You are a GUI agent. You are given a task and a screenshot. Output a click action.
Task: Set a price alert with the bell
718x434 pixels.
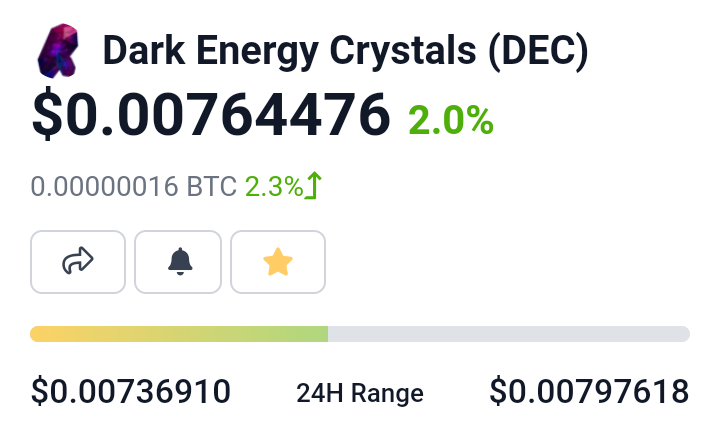click(178, 262)
